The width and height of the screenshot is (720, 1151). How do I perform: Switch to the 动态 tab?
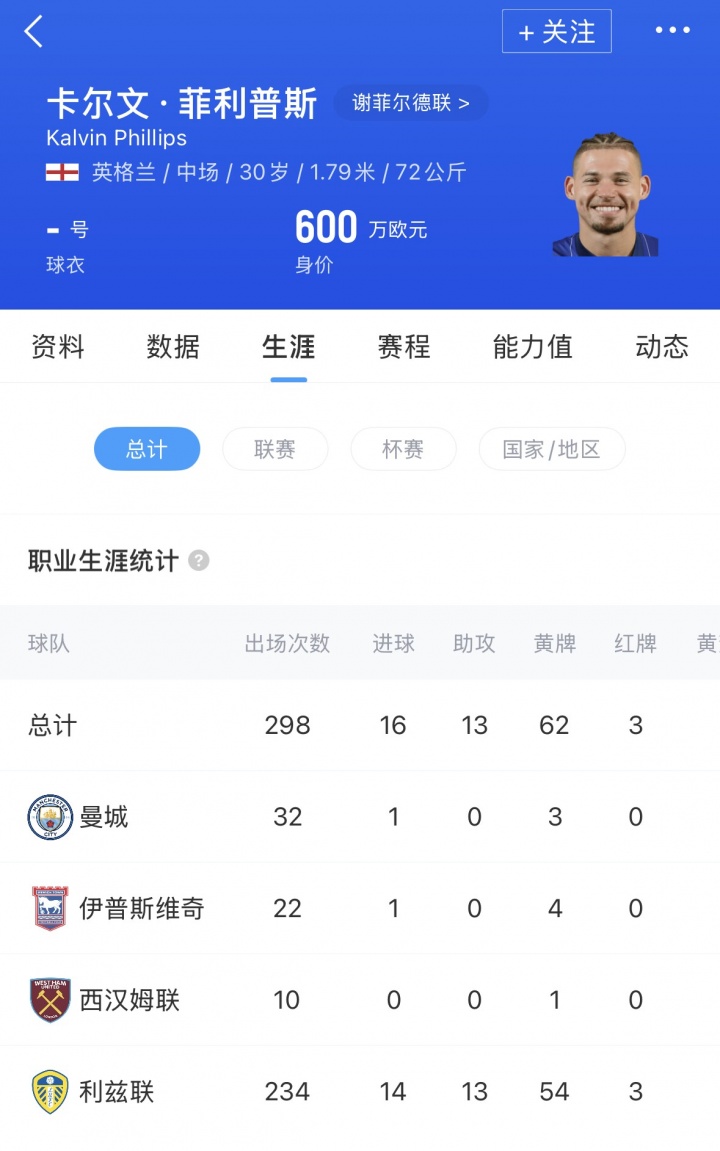point(661,347)
